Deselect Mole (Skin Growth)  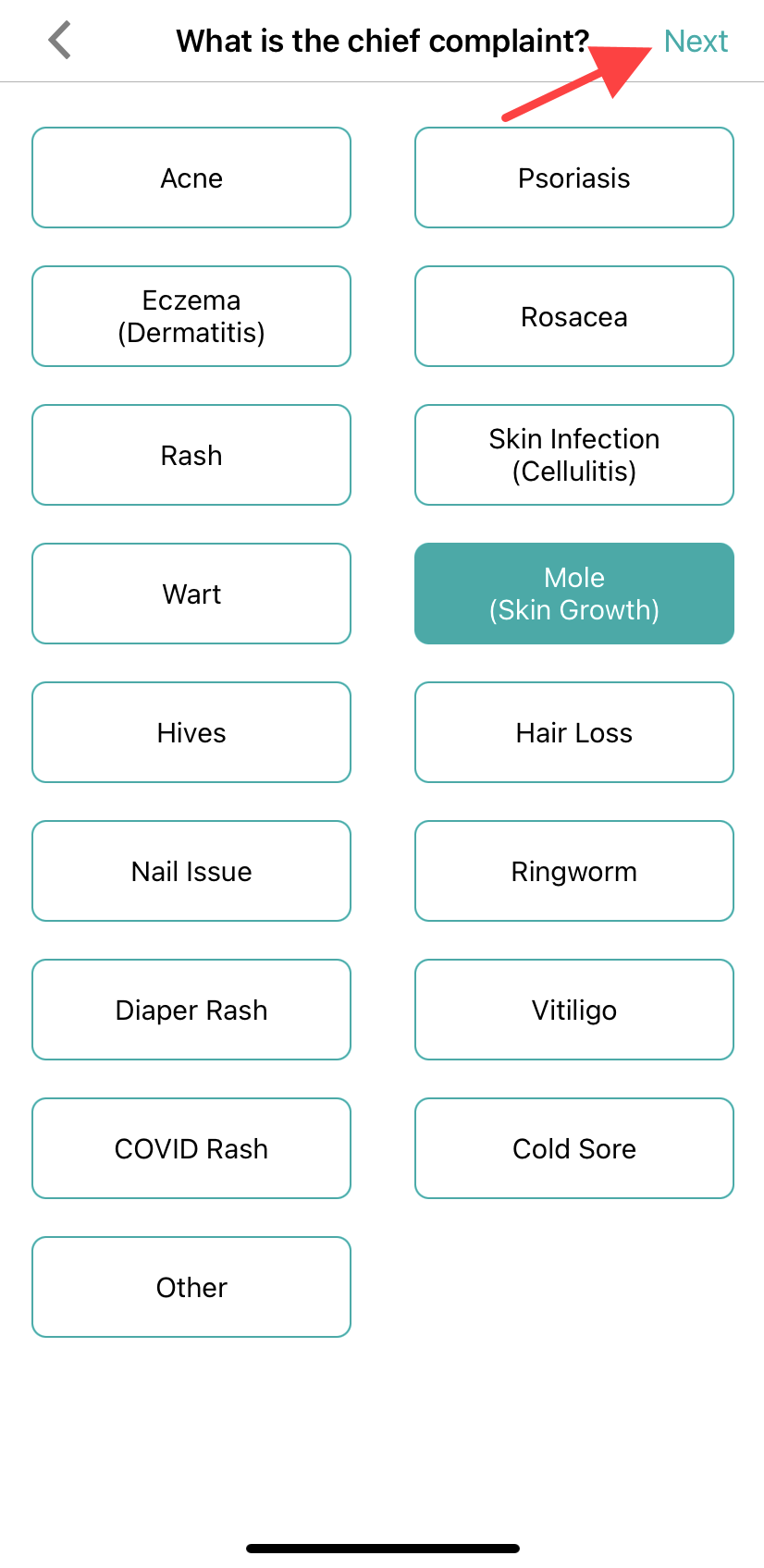click(573, 594)
